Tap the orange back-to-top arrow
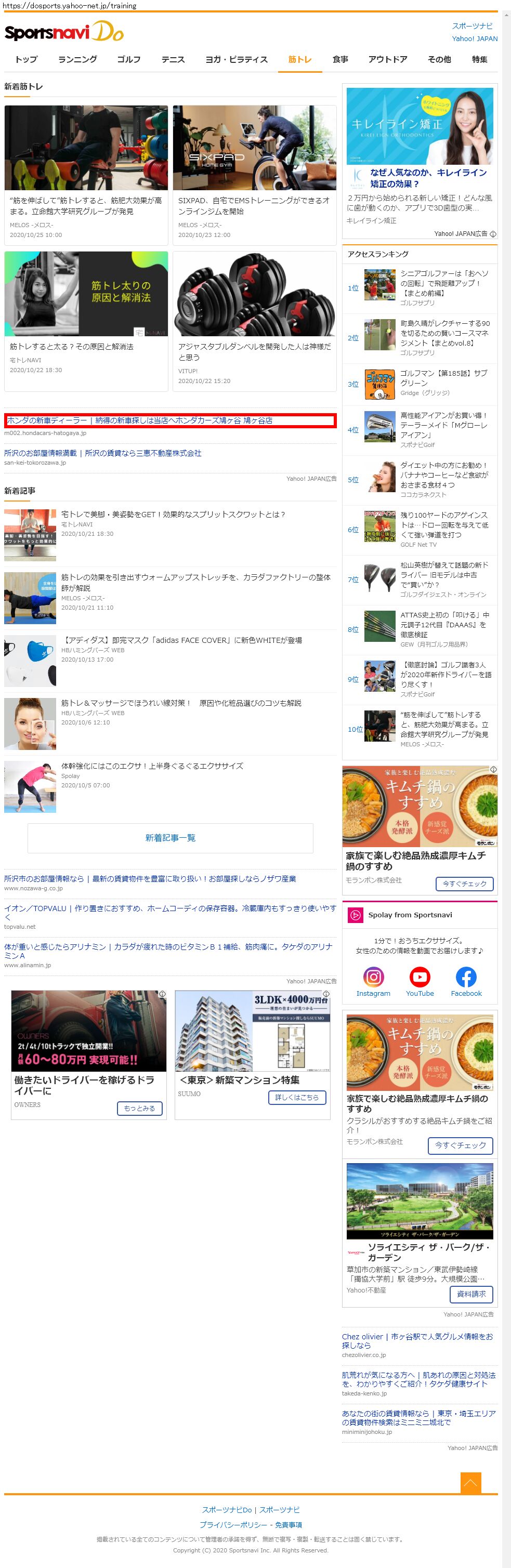 [470, 1482]
